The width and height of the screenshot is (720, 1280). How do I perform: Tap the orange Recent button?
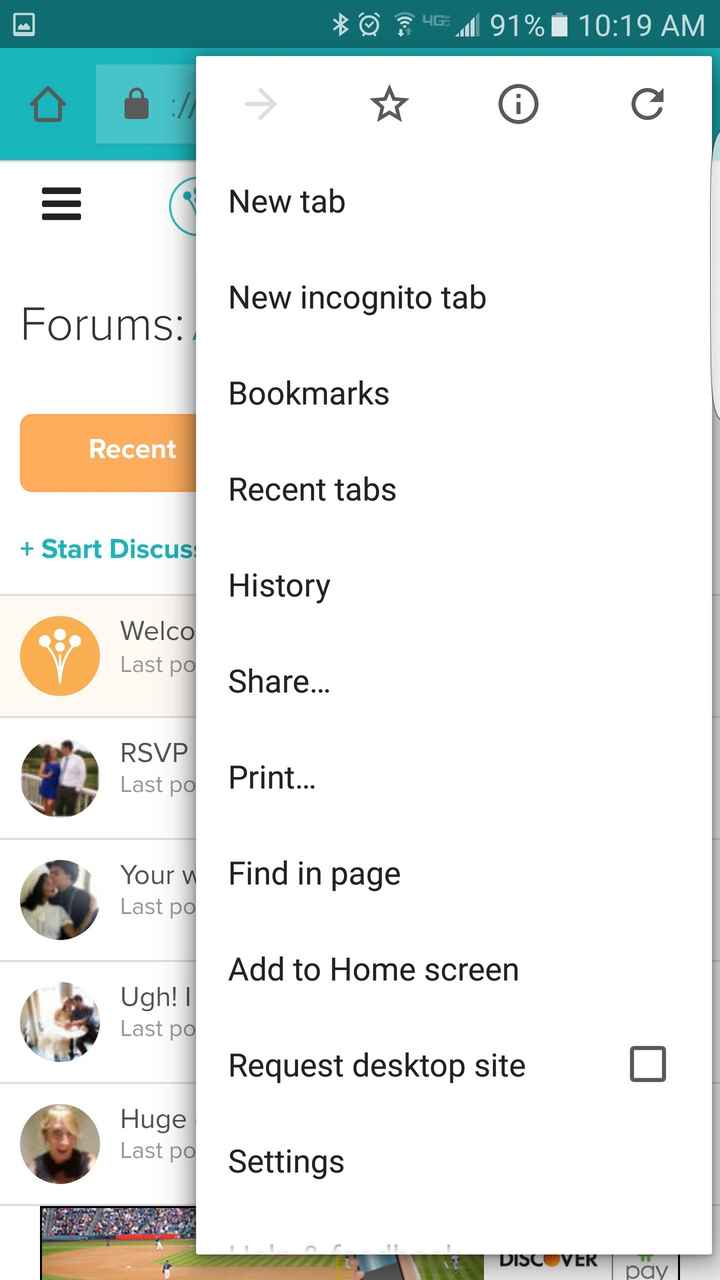pos(110,451)
